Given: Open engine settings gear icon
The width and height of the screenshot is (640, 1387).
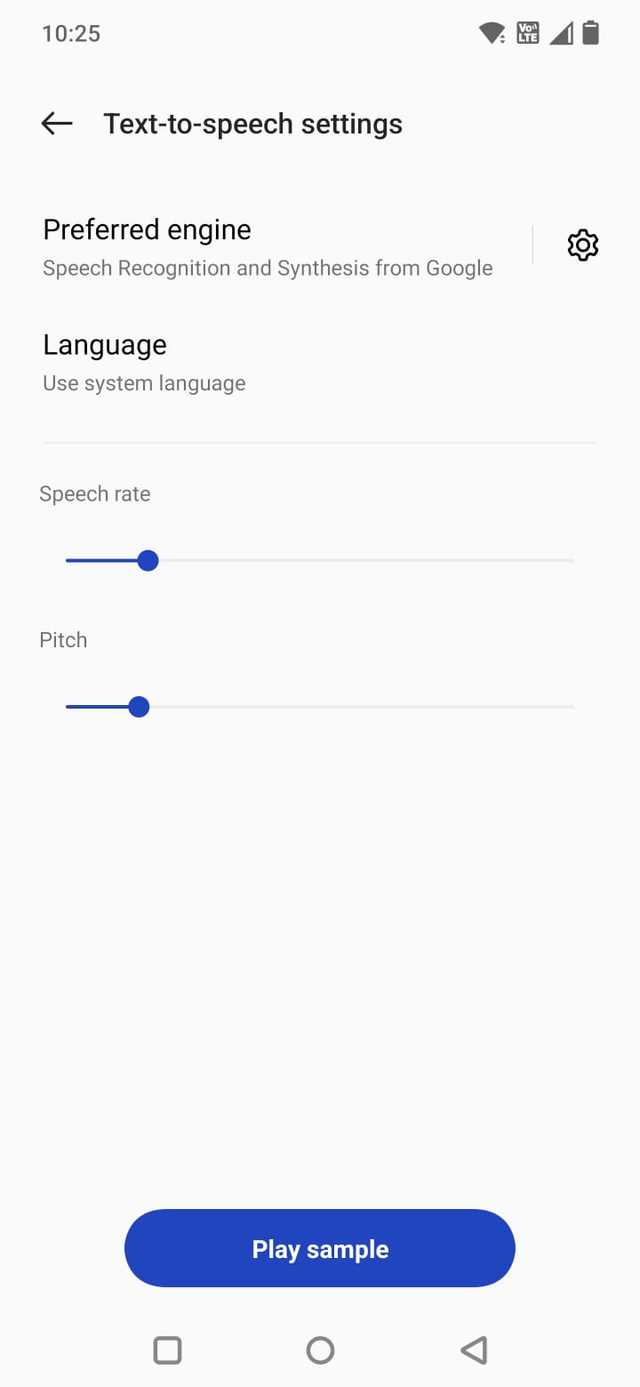Looking at the screenshot, I should point(582,245).
